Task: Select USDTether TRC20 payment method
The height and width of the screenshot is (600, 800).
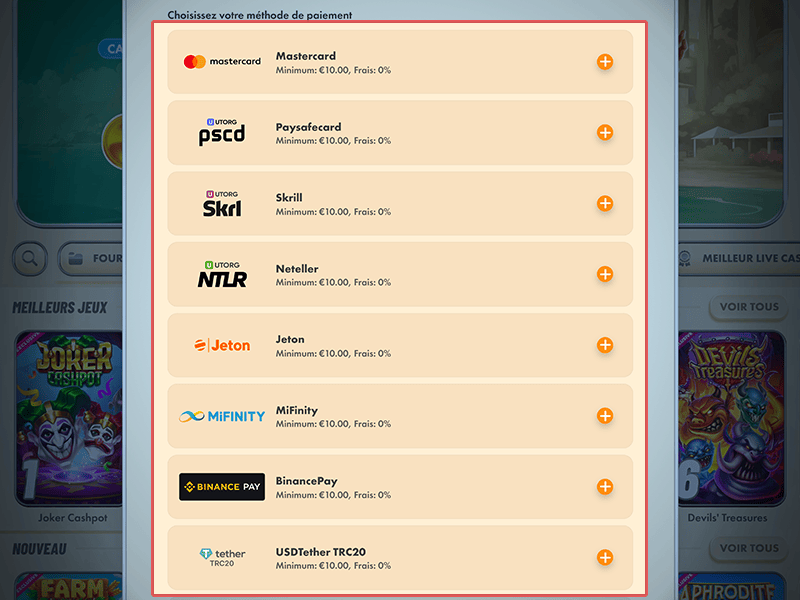Action: tap(400, 558)
